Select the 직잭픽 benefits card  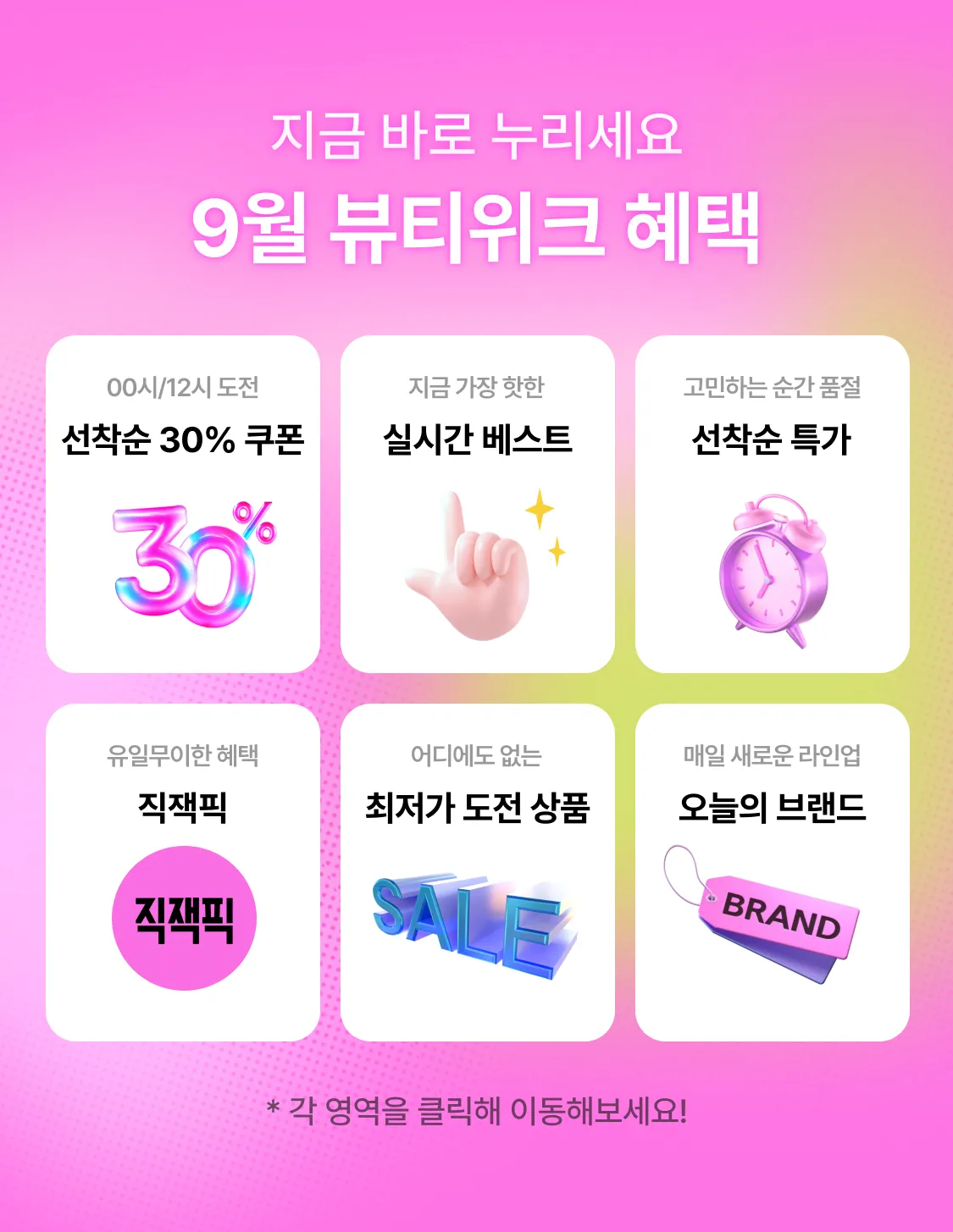click(x=183, y=872)
